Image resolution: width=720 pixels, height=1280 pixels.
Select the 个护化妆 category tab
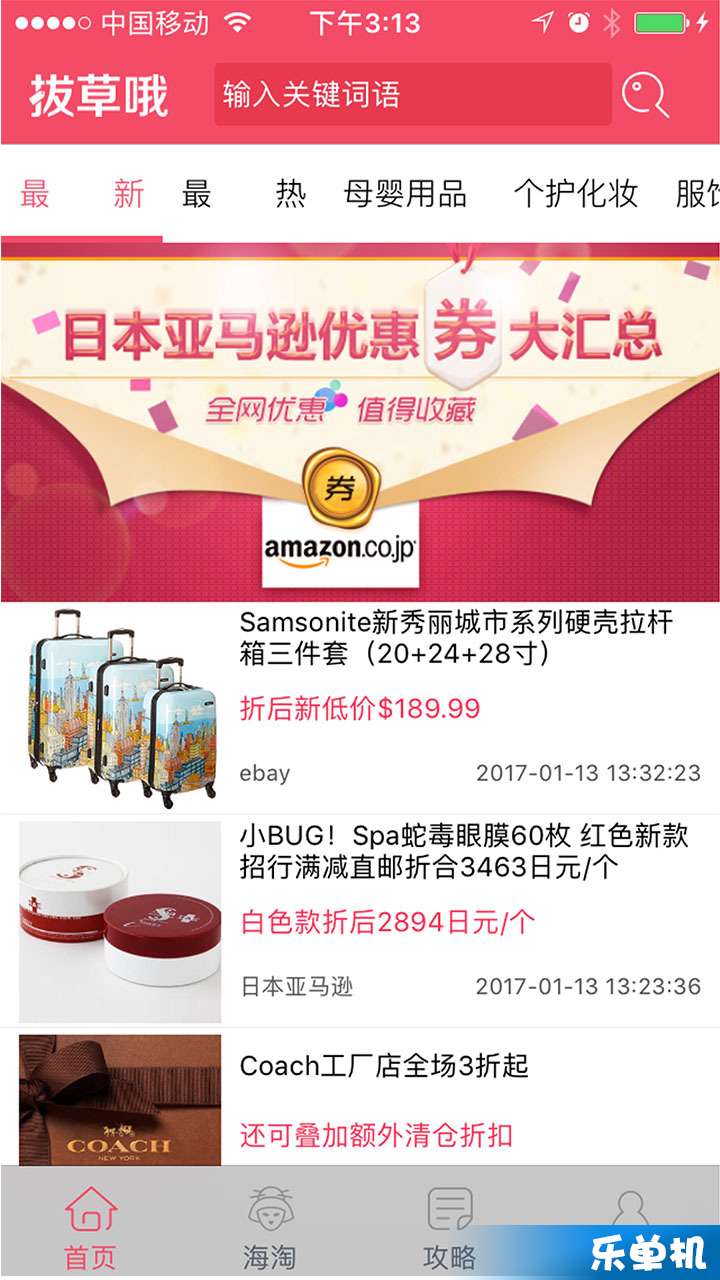[x=576, y=194]
